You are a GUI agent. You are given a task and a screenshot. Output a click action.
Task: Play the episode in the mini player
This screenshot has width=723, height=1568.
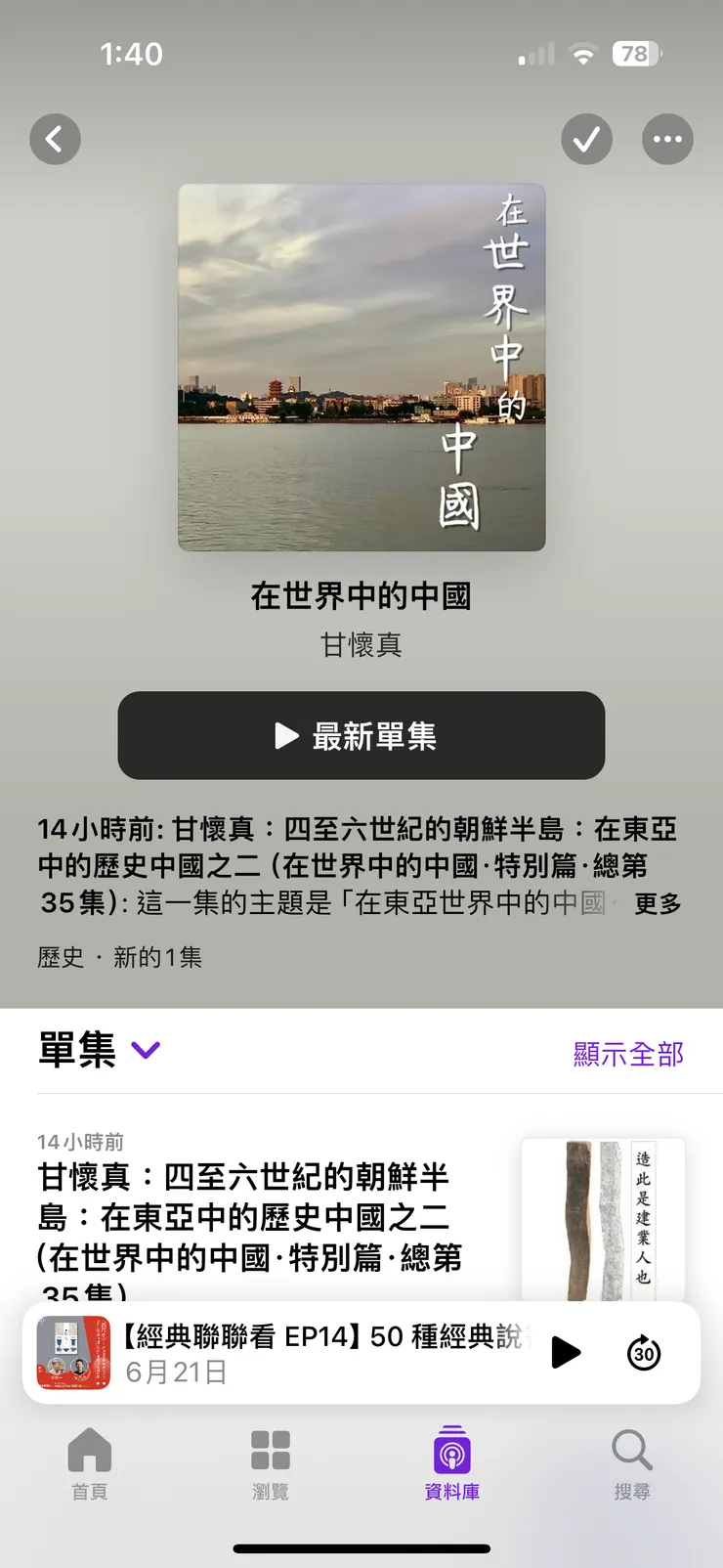coord(565,1352)
